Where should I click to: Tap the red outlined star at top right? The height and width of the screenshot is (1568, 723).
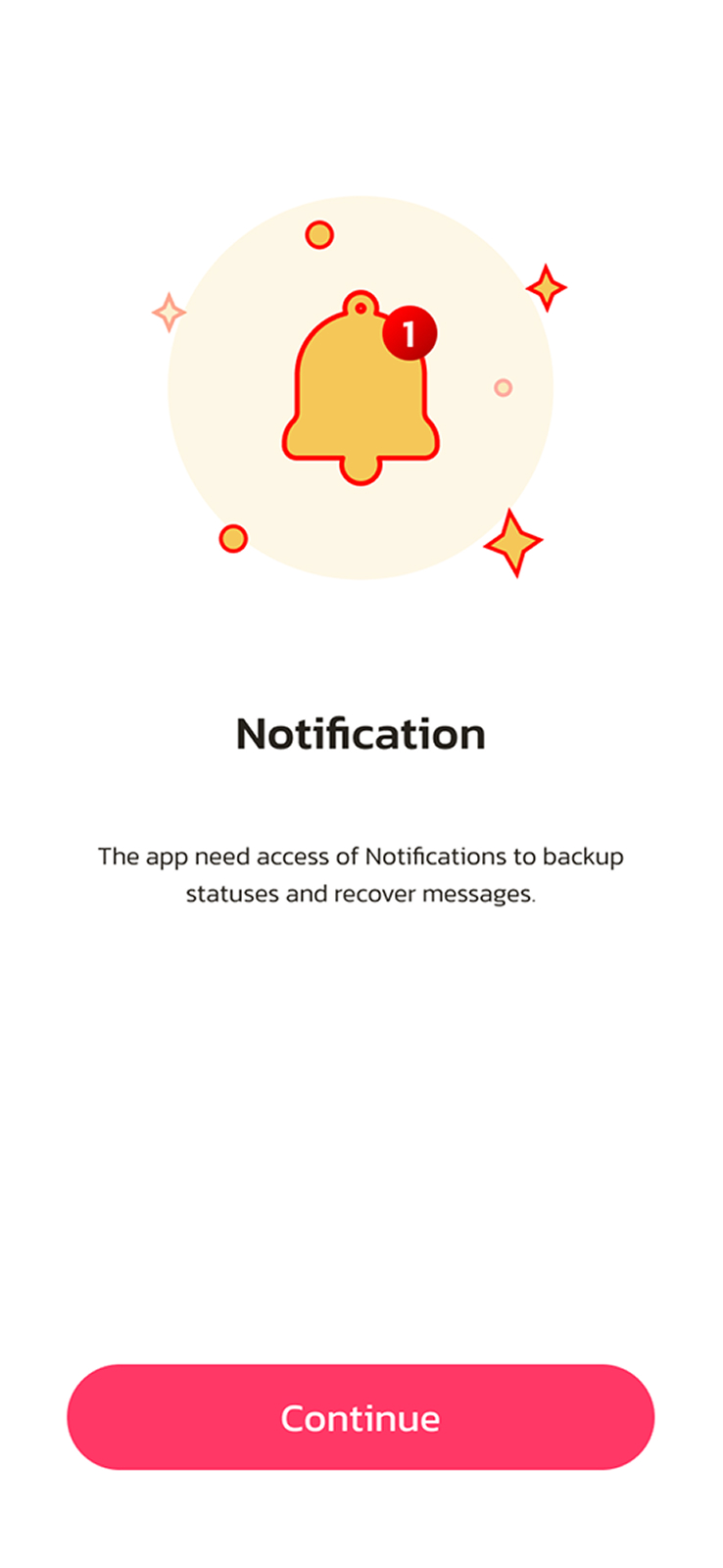click(546, 289)
